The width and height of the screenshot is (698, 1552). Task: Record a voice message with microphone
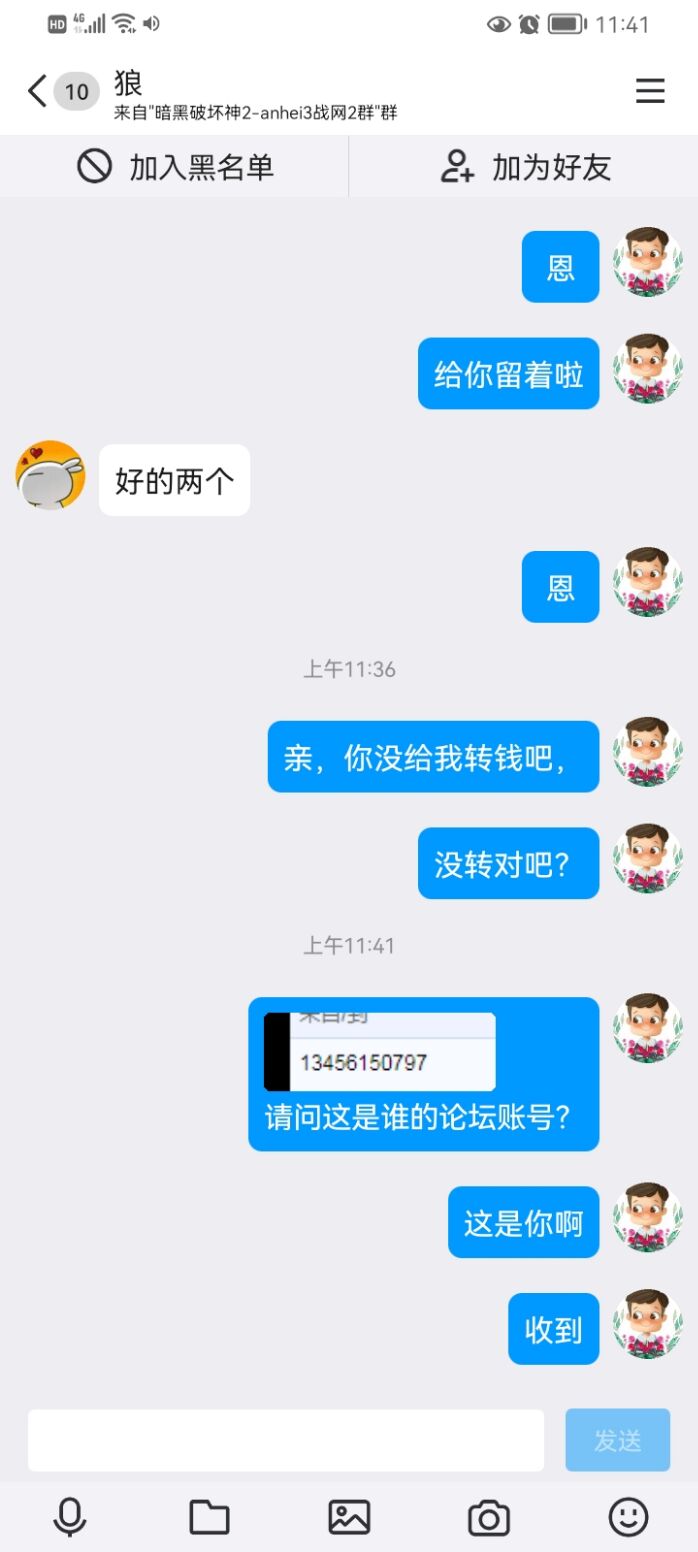(69, 1518)
